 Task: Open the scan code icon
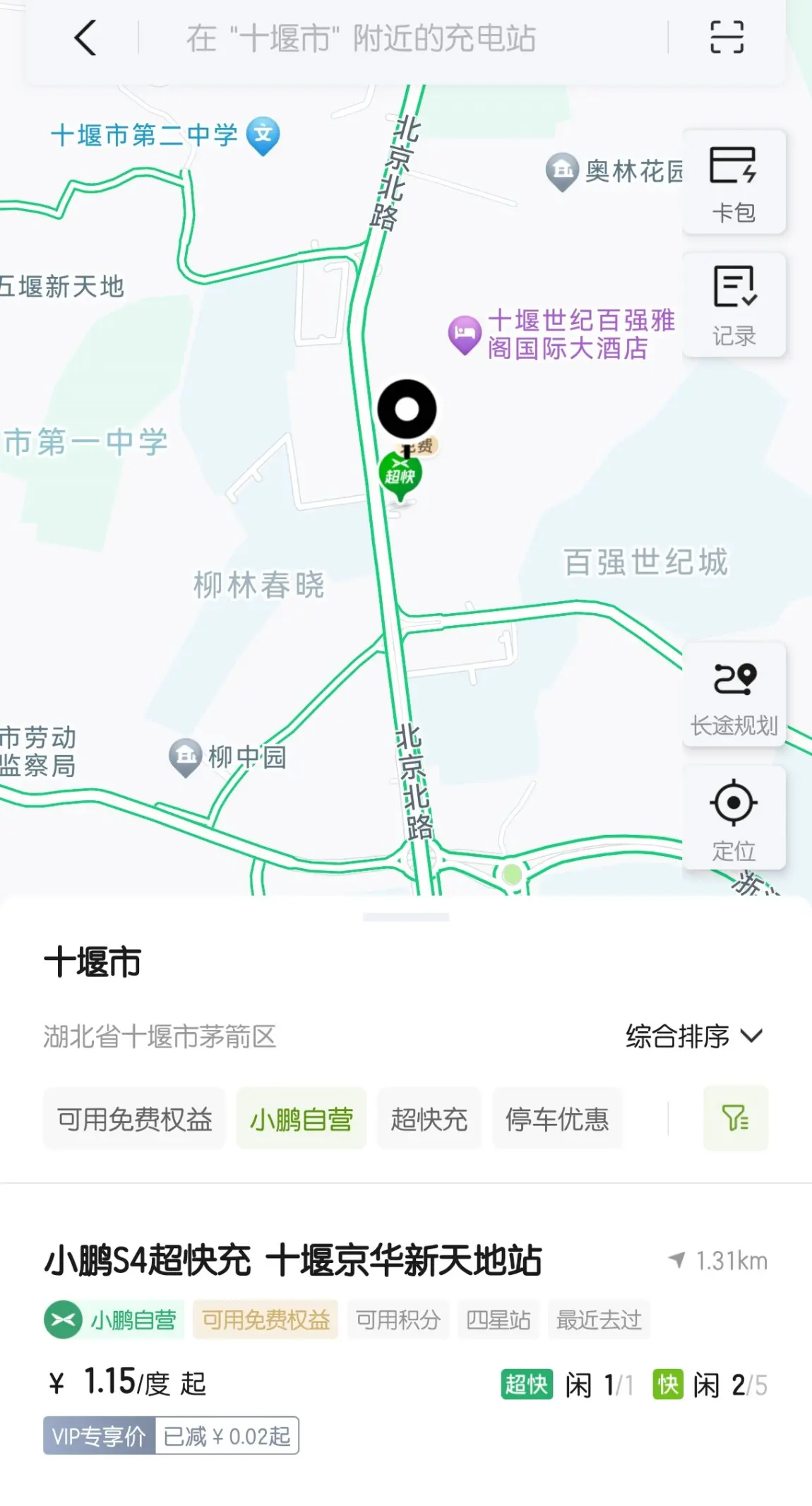[727, 37]
